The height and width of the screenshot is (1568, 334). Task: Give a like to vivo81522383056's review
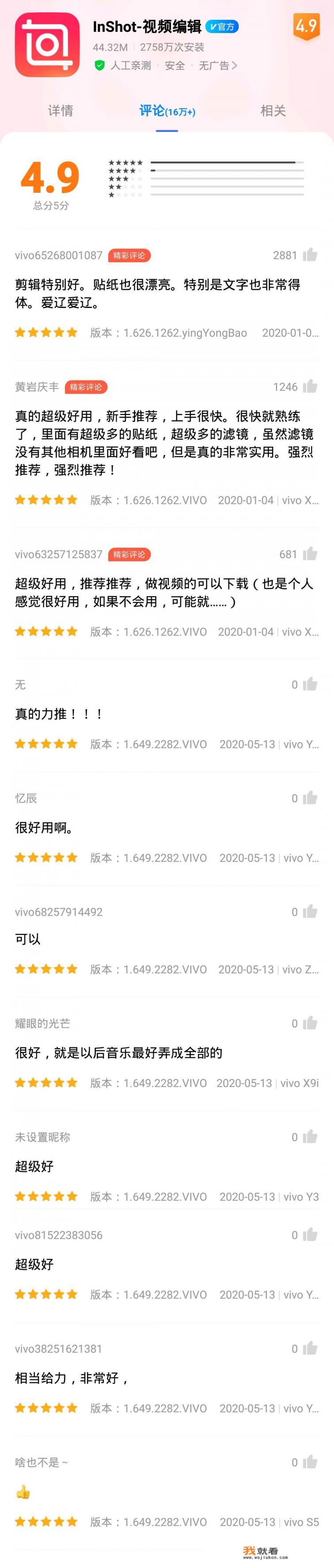[x=310, y=1234]
